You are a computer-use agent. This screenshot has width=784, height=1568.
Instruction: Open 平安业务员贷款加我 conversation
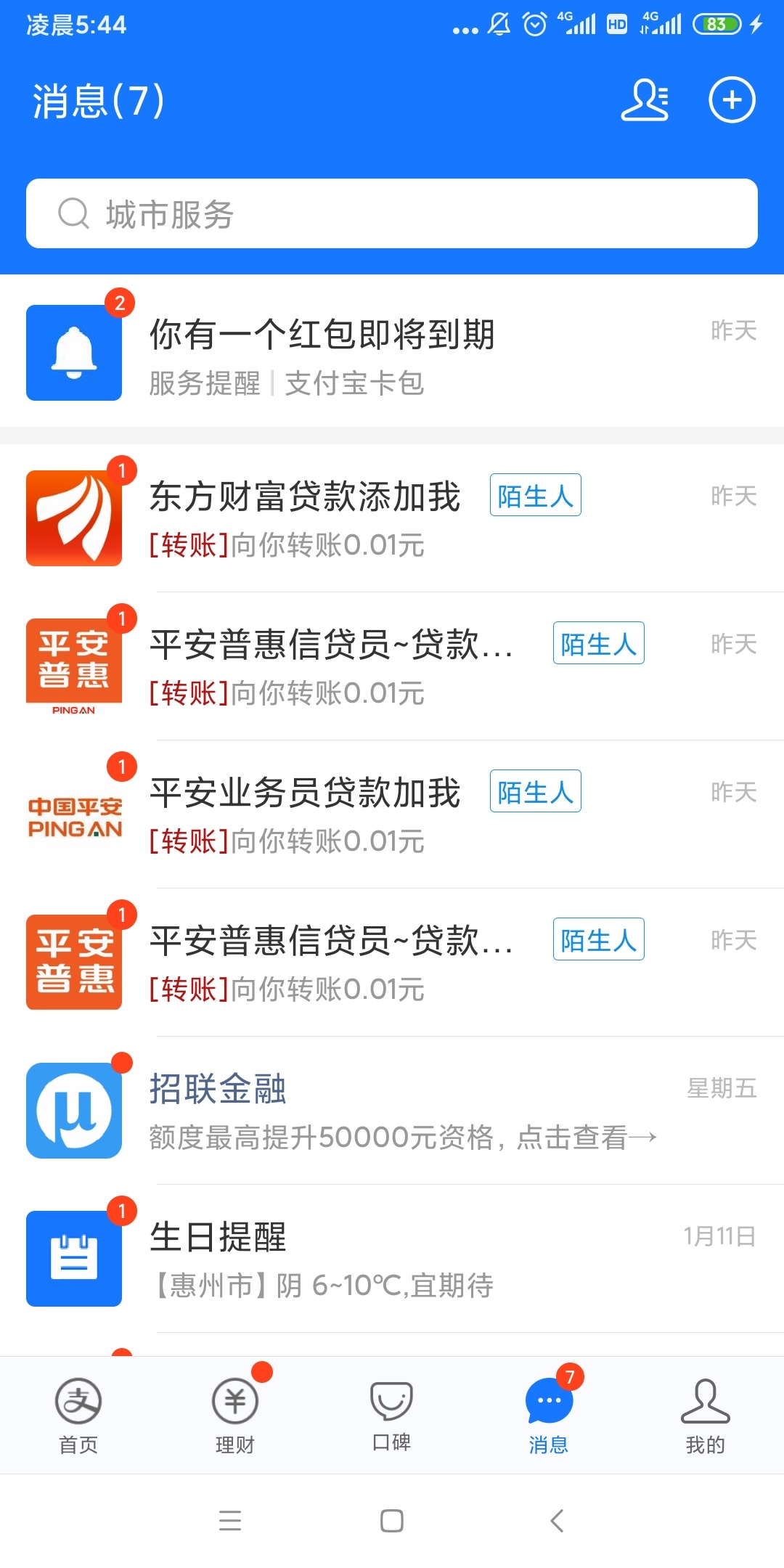click(392, 814)
